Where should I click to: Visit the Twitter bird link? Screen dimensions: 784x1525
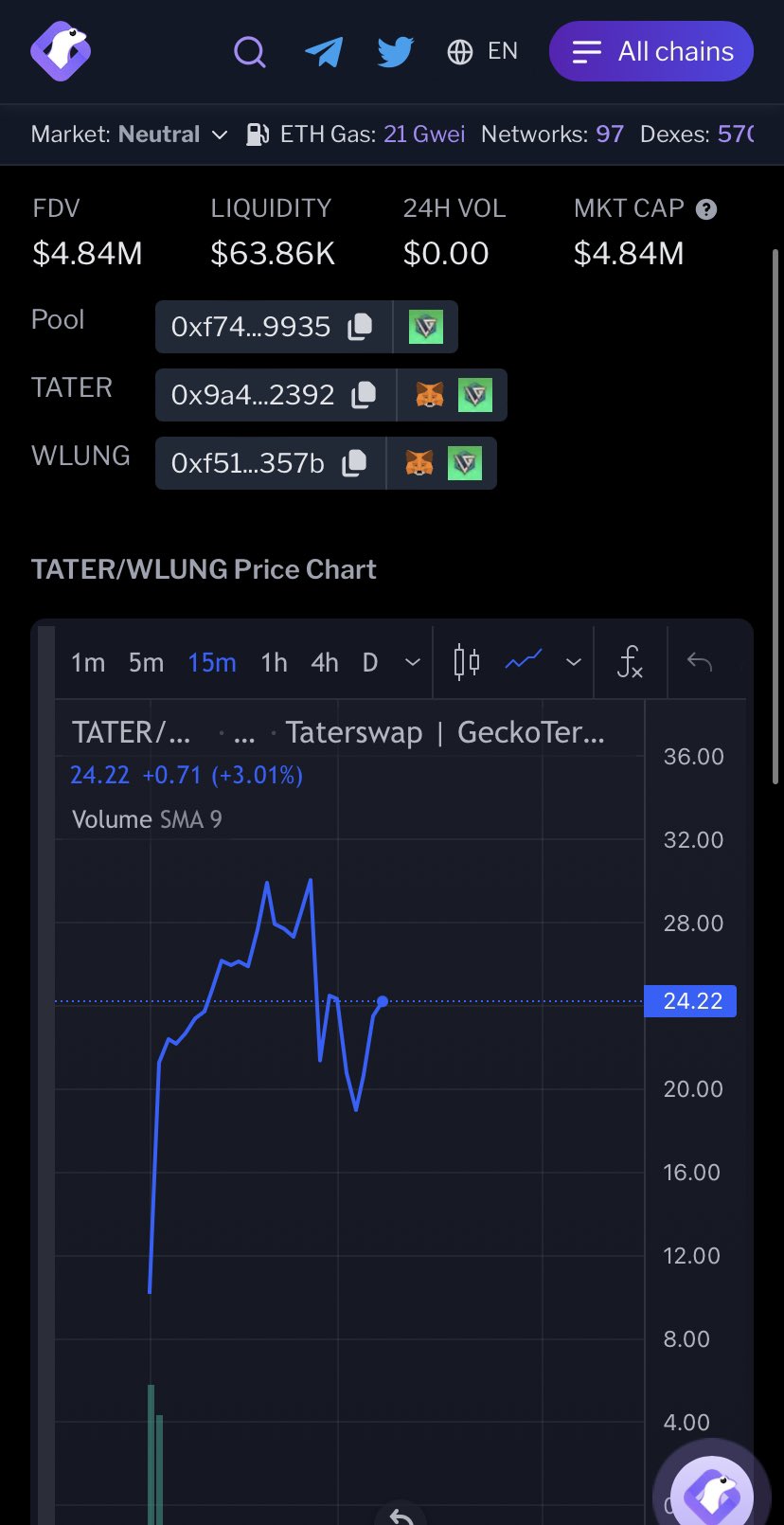[x=395, y=51]
